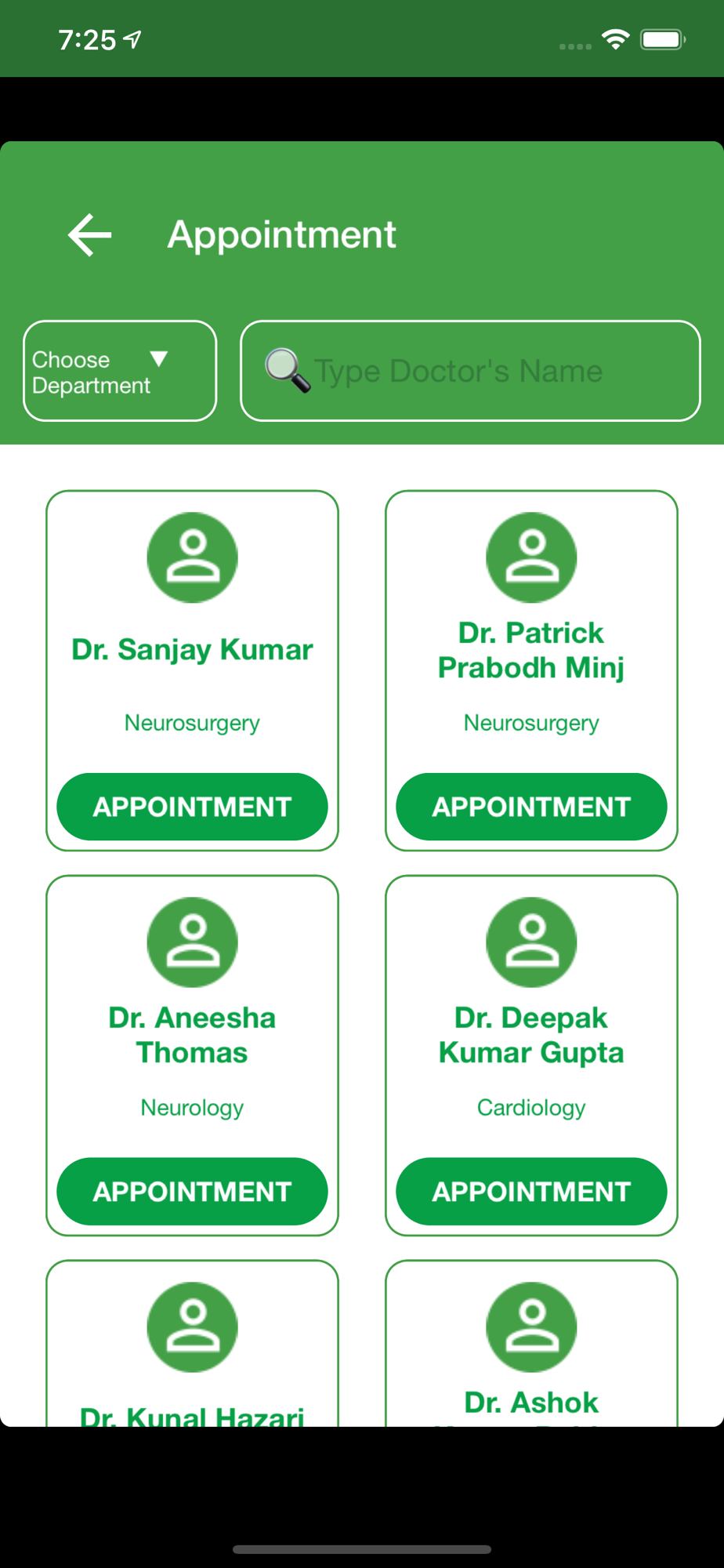Tap the Type Doctor's Name search field
The width and height of the screenshot is (724, 1568).
coord(470,371)
